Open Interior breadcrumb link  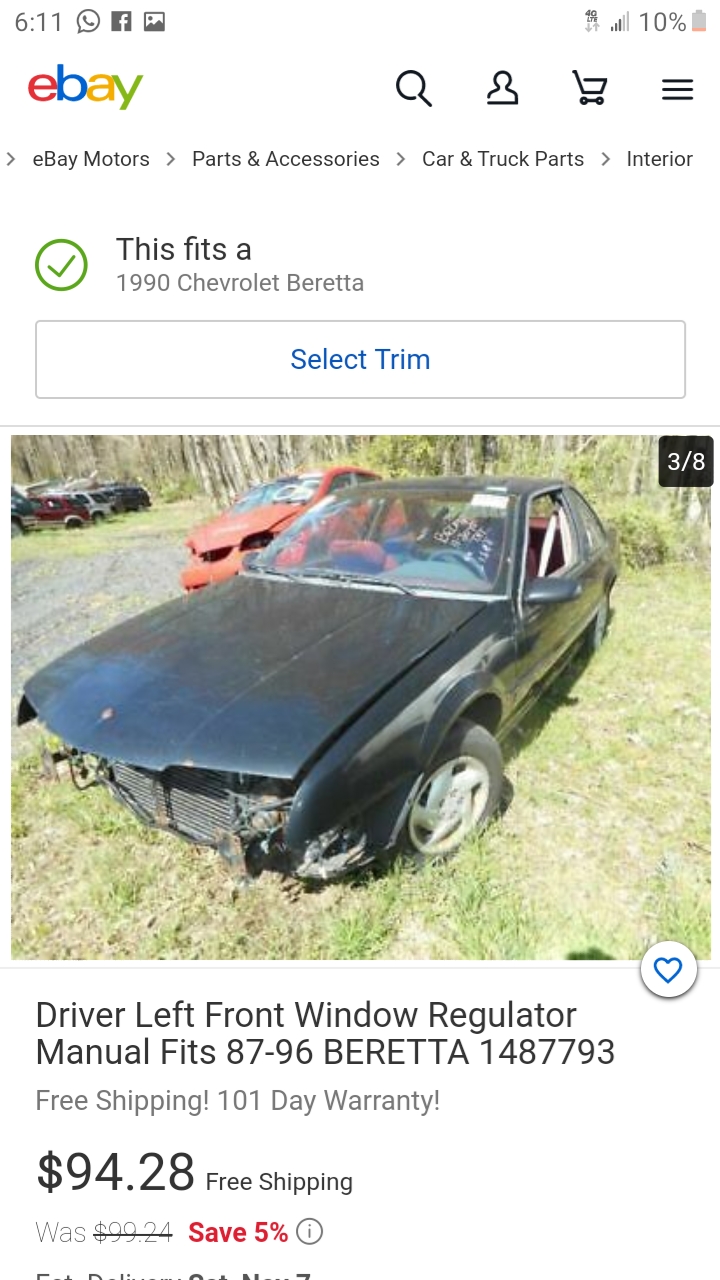tap(659, 159)
